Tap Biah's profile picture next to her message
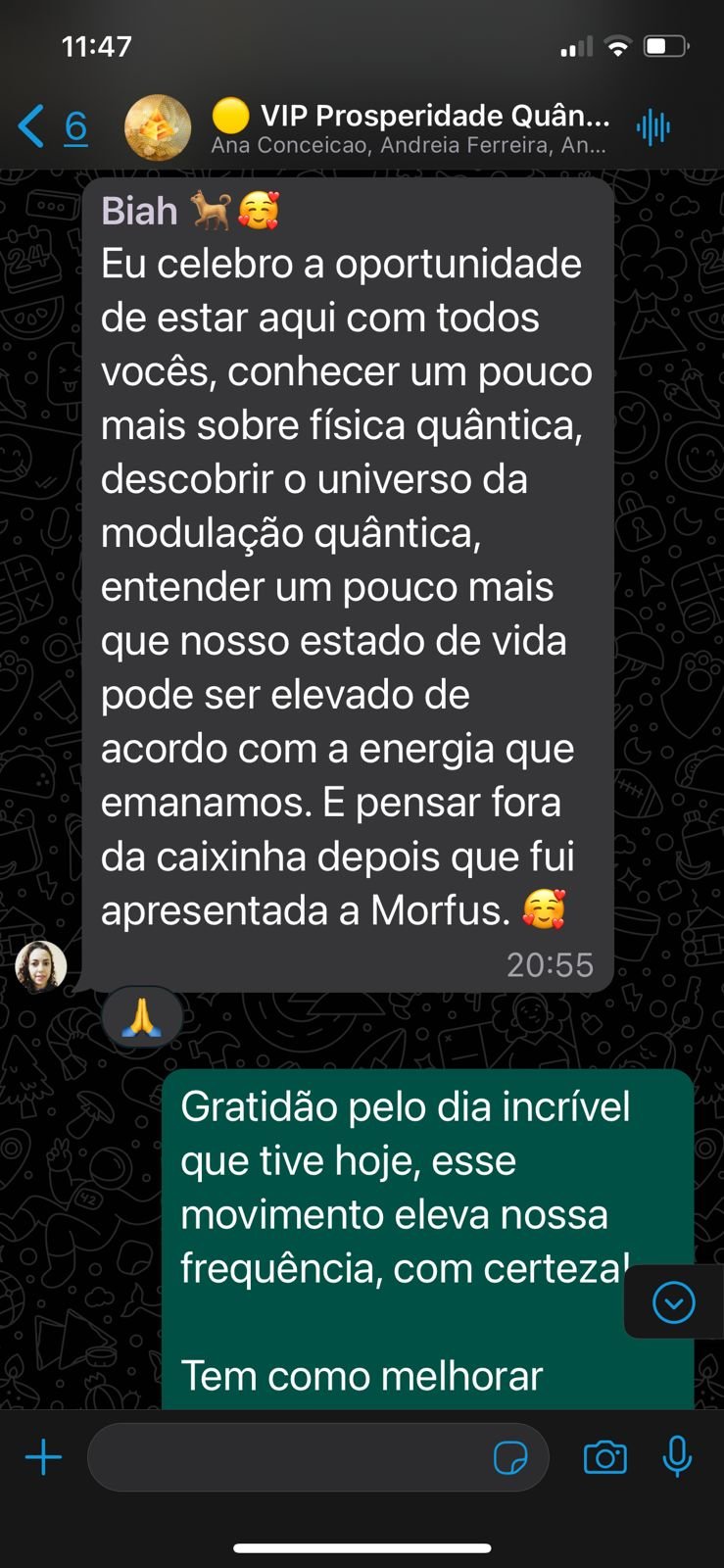This screenshot has height=1568, width=724. (x=40, y=965)
